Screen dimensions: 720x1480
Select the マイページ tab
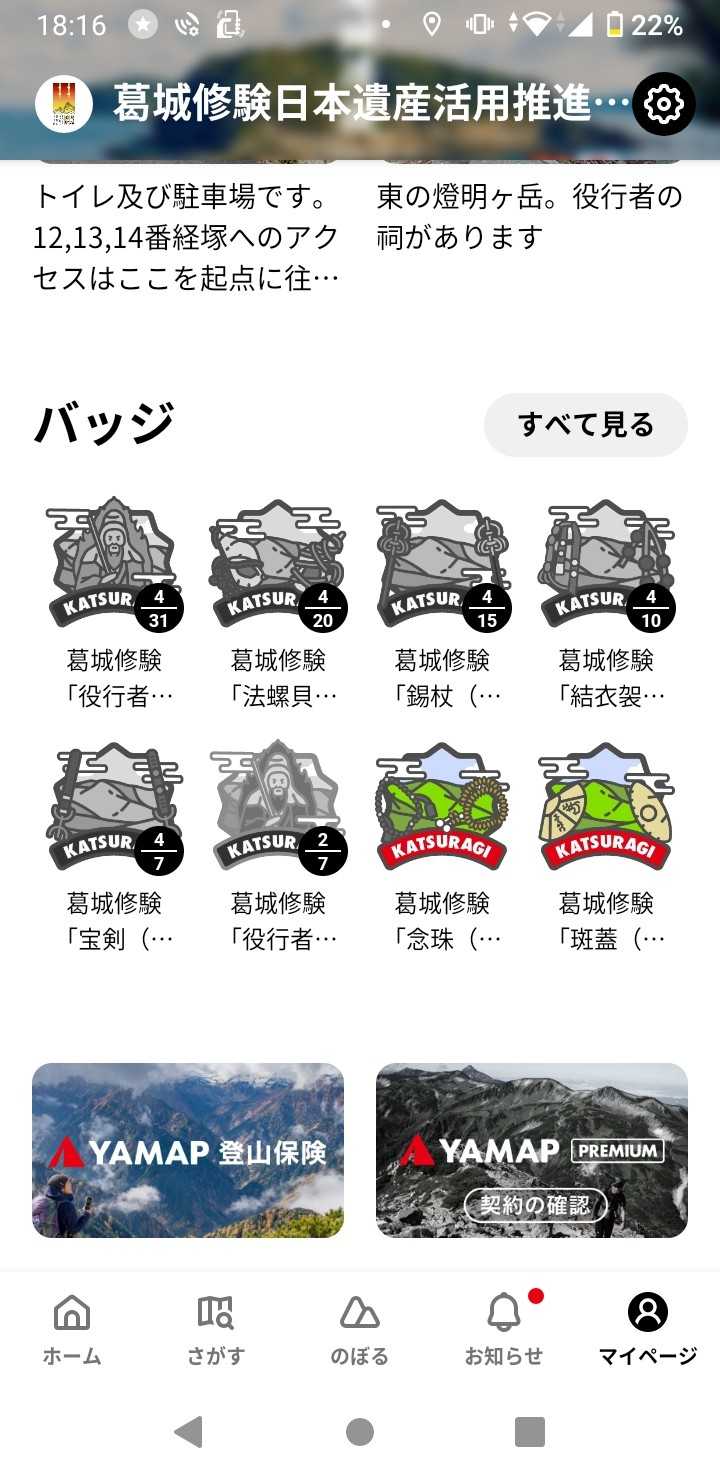tap(648, 1329)
